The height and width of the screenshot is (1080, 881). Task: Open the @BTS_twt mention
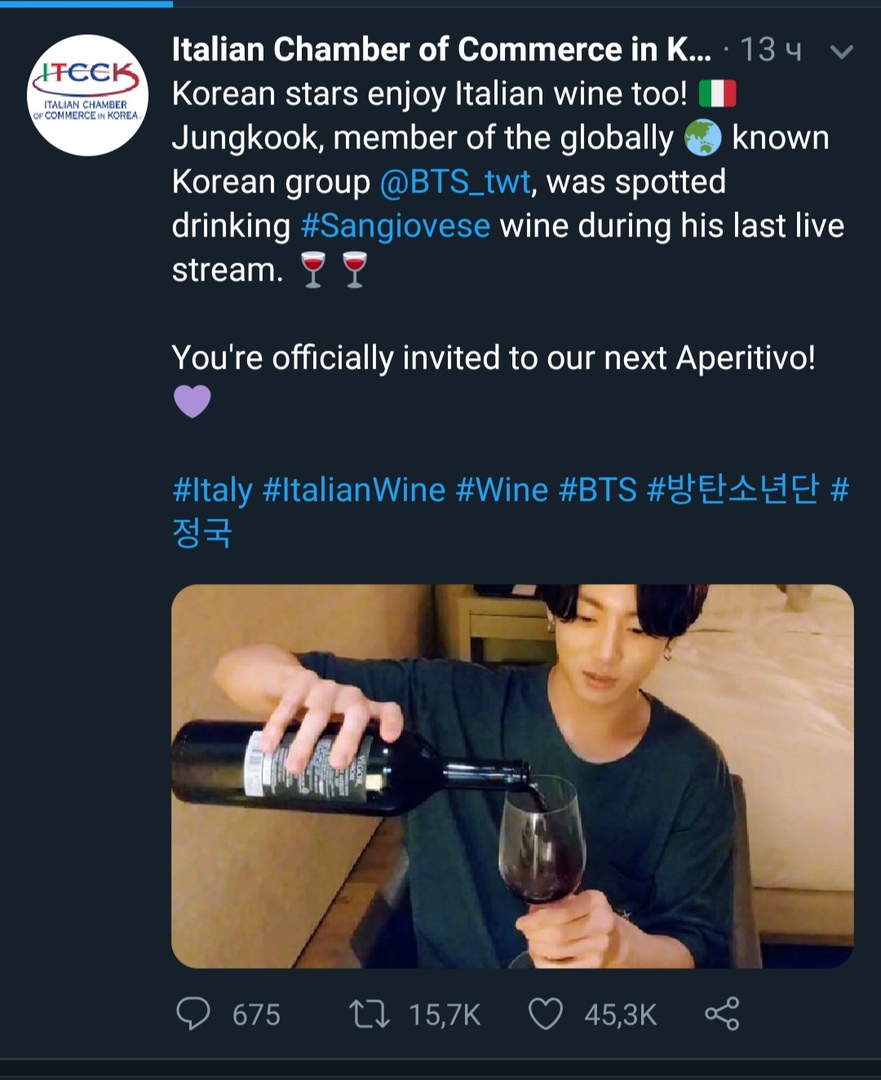click(455, 182)
